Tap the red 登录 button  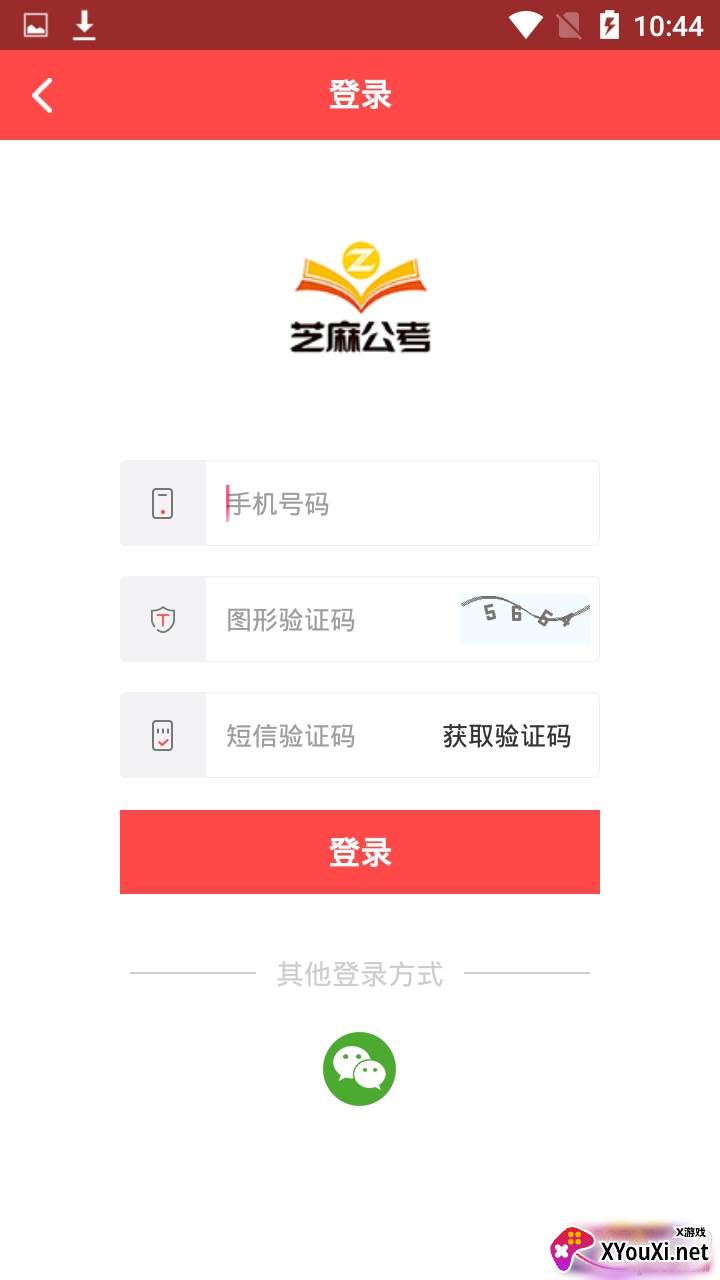click(360, 852)
